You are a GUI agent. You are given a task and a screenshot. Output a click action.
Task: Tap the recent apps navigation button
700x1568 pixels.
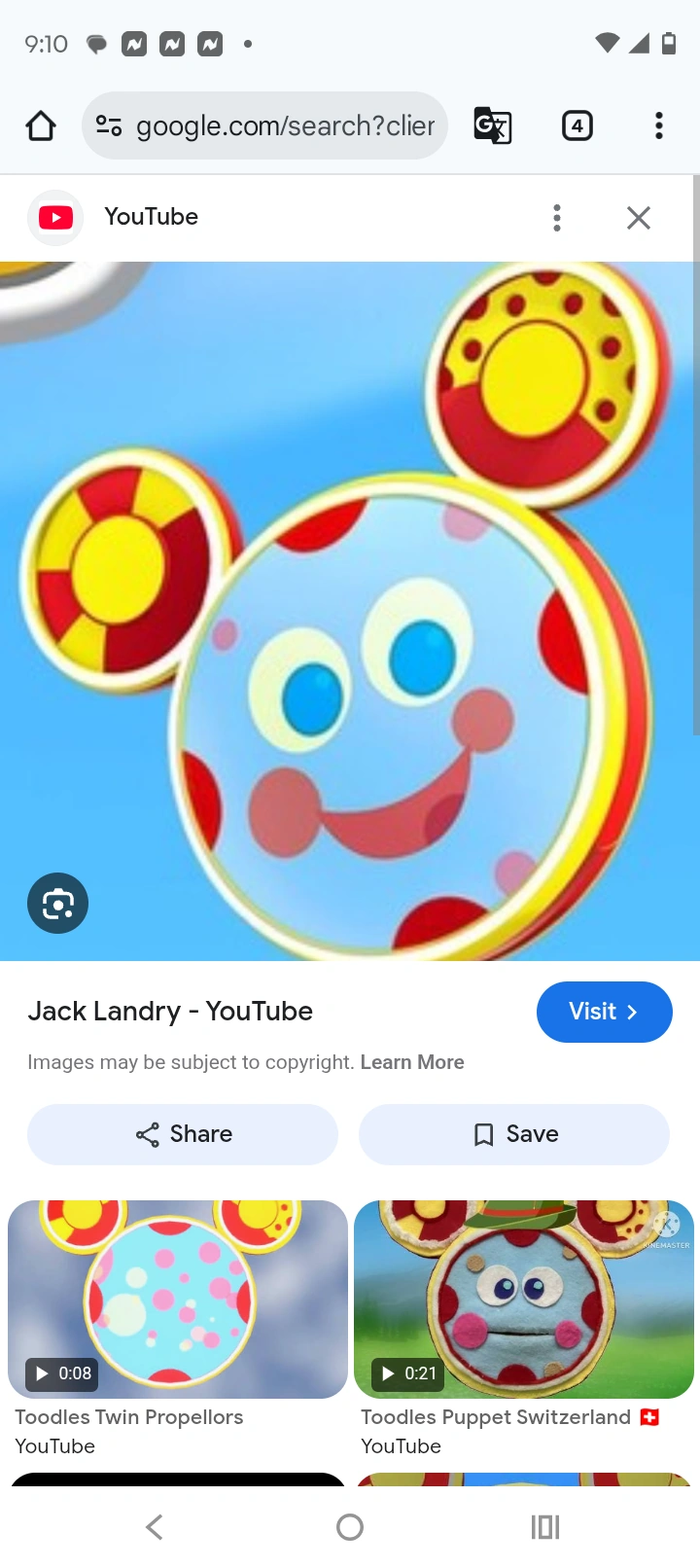pyautogui.click(x=544, y=1526)
